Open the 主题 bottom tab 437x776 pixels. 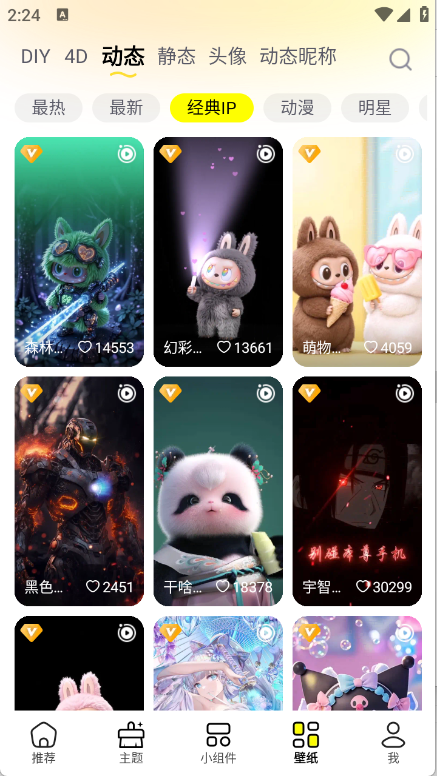point(131,742)
